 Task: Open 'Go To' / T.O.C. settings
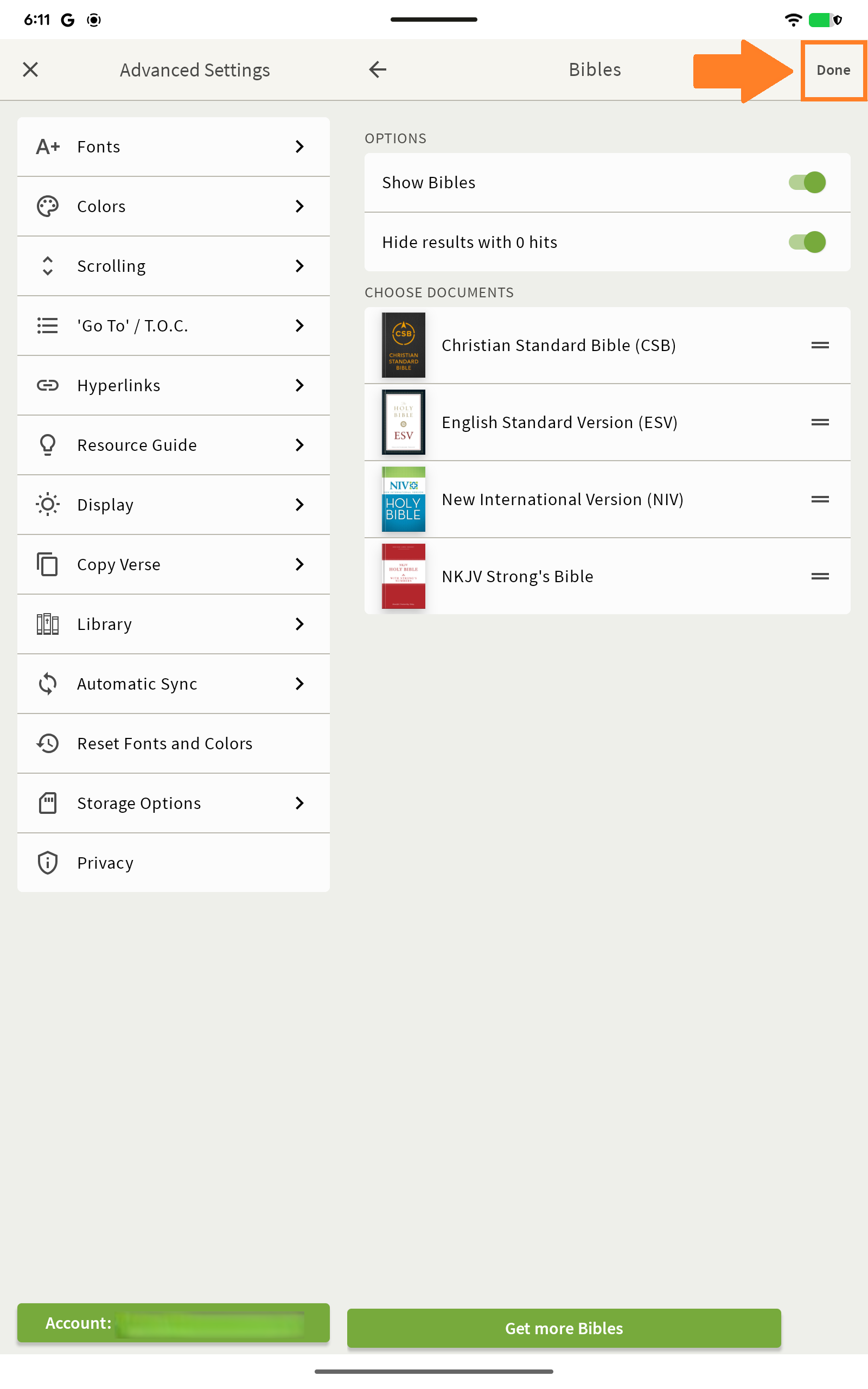(174, 326)
